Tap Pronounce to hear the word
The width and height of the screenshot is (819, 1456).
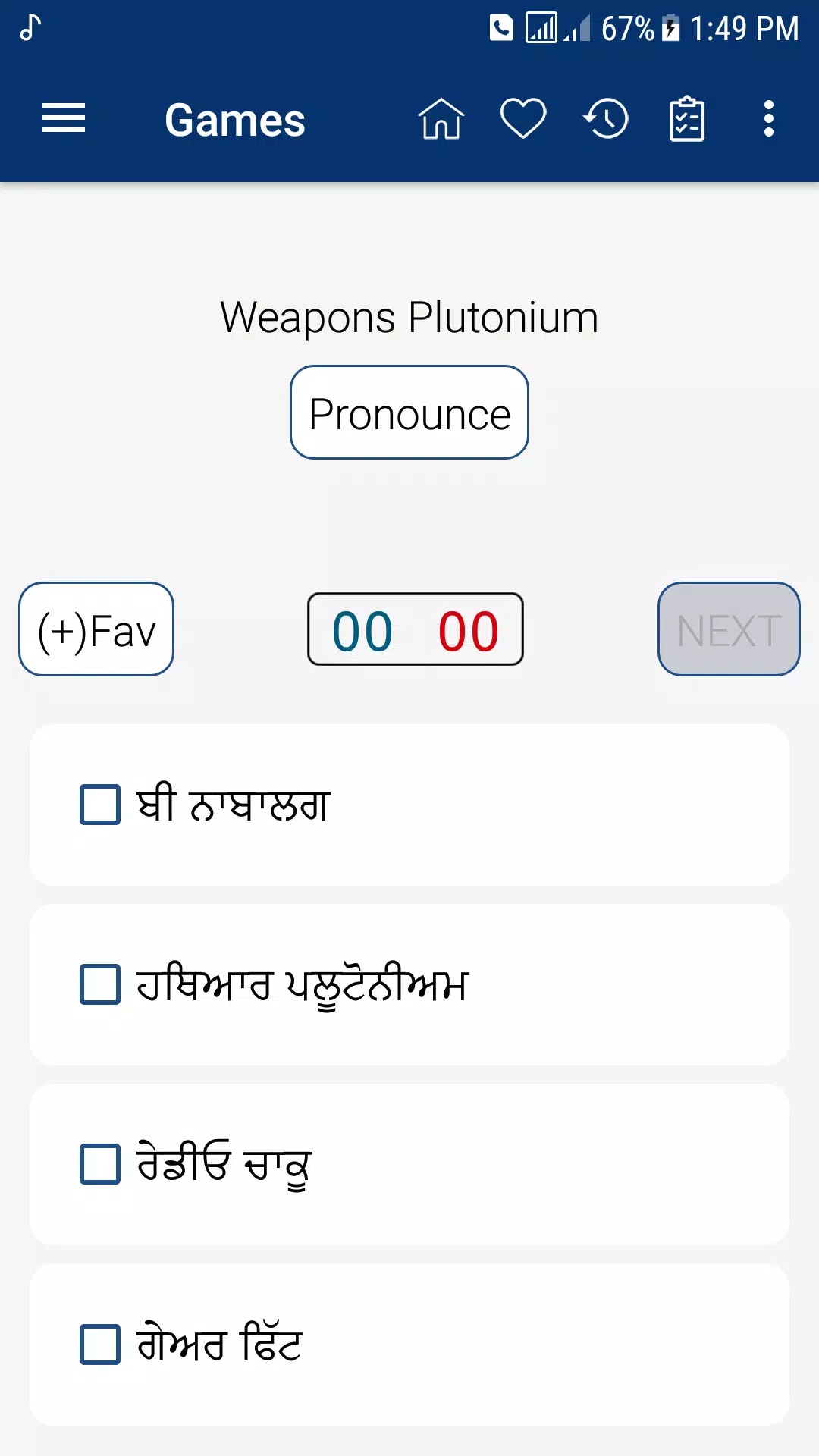pos(409,413)
